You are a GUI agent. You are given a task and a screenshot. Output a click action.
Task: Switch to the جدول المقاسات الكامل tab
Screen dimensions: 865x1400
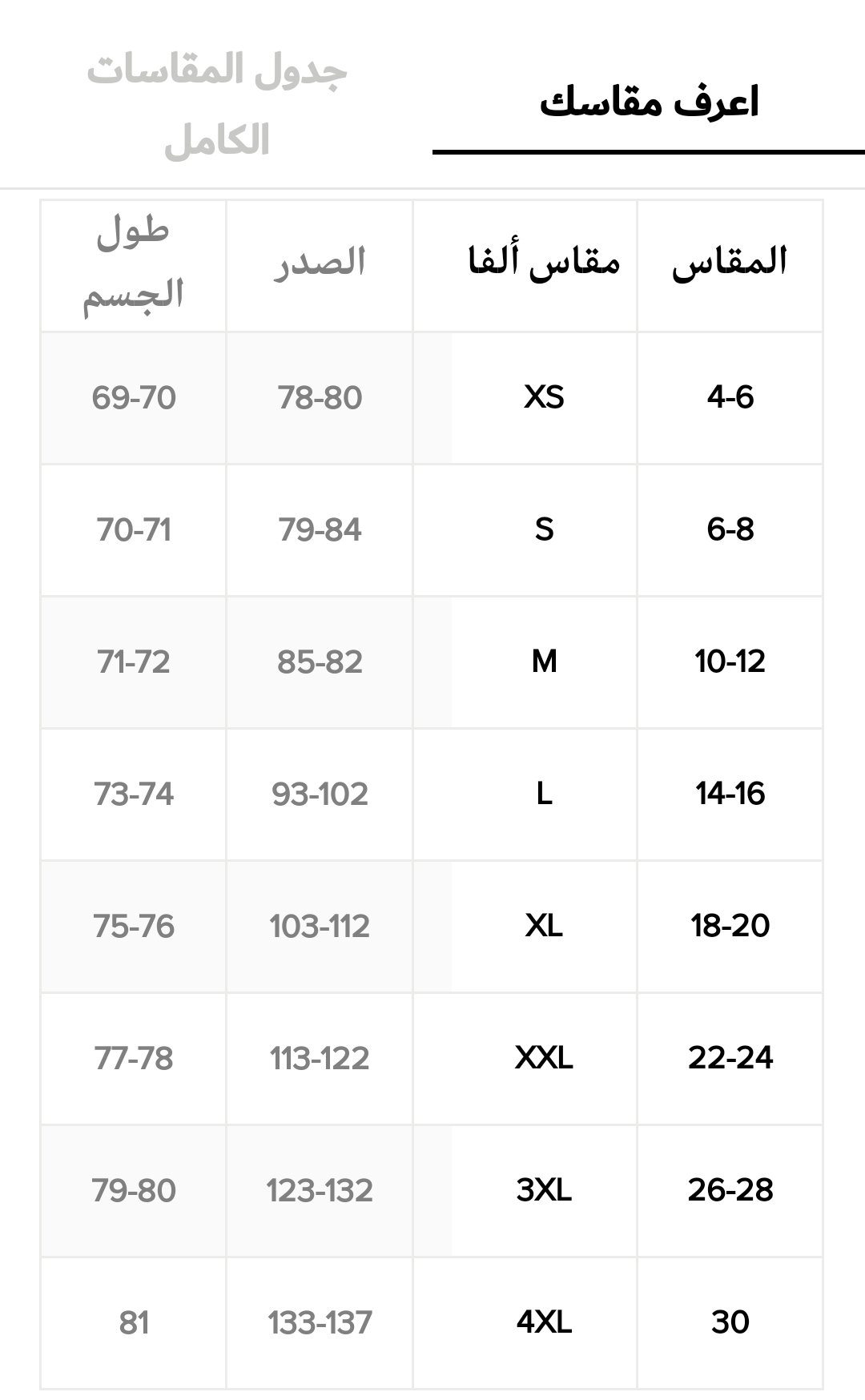click(216, 105)
